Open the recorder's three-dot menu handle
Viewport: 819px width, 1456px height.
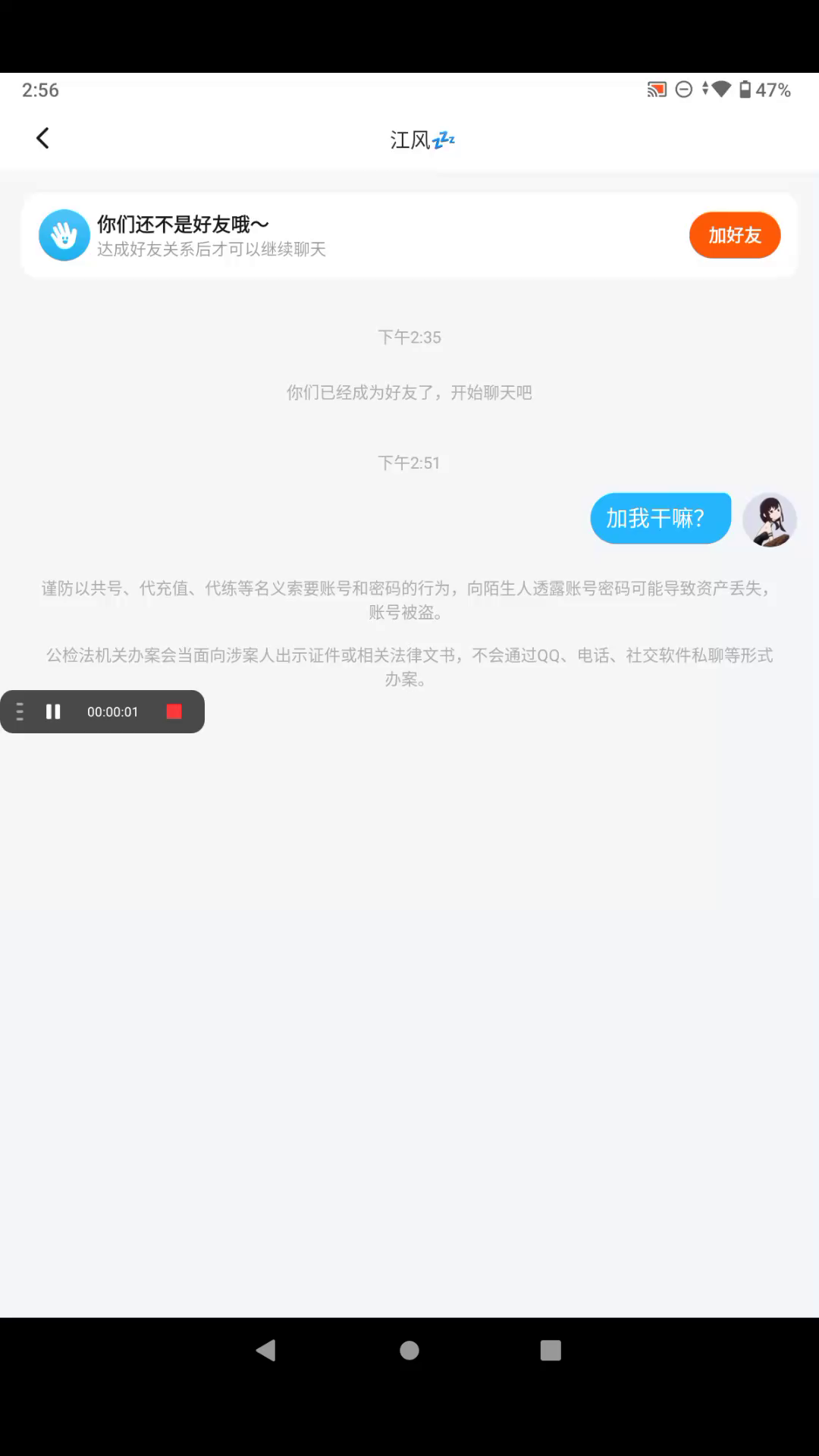click(20, 711)
